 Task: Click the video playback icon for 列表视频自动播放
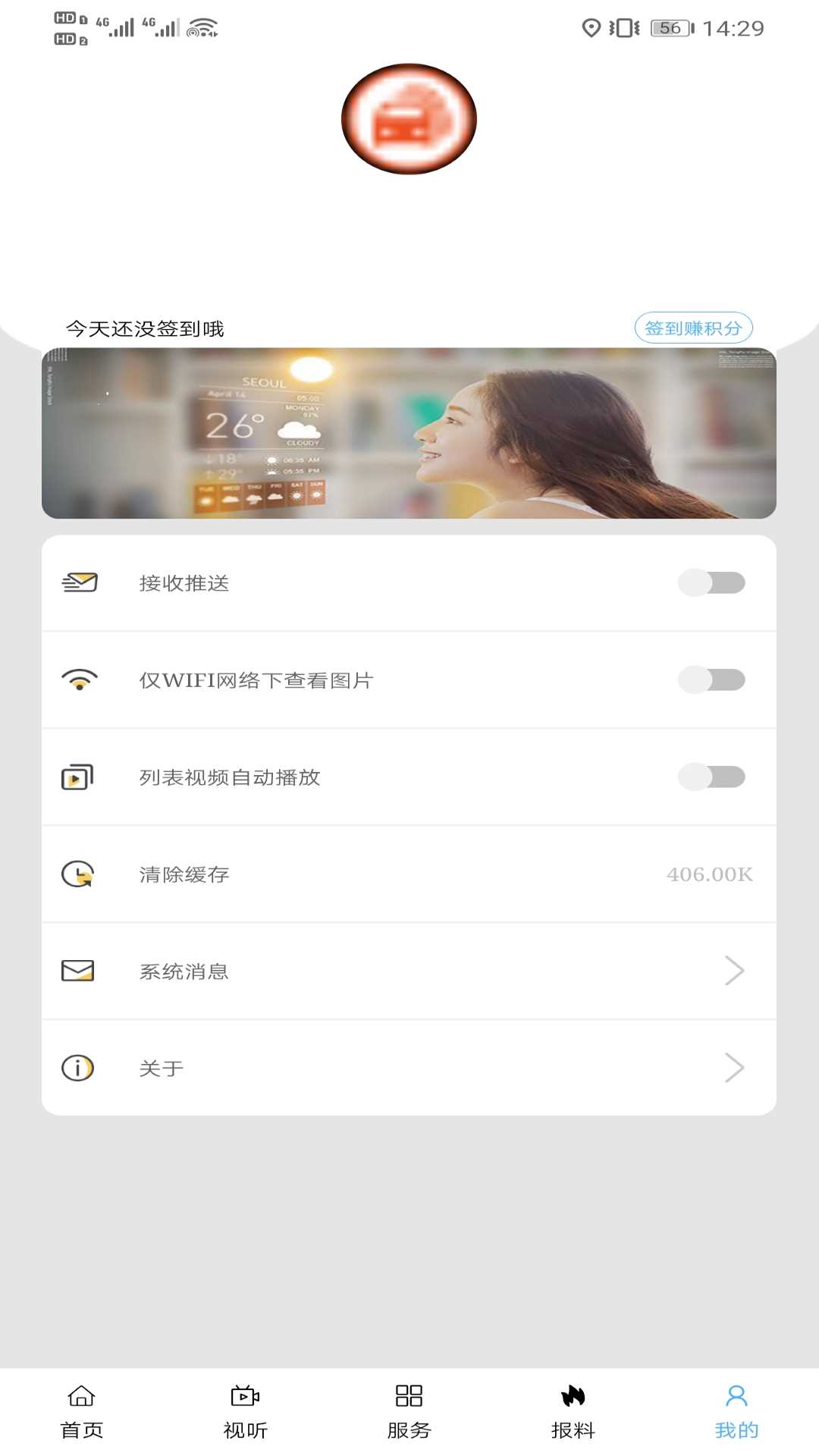(78, 777)
